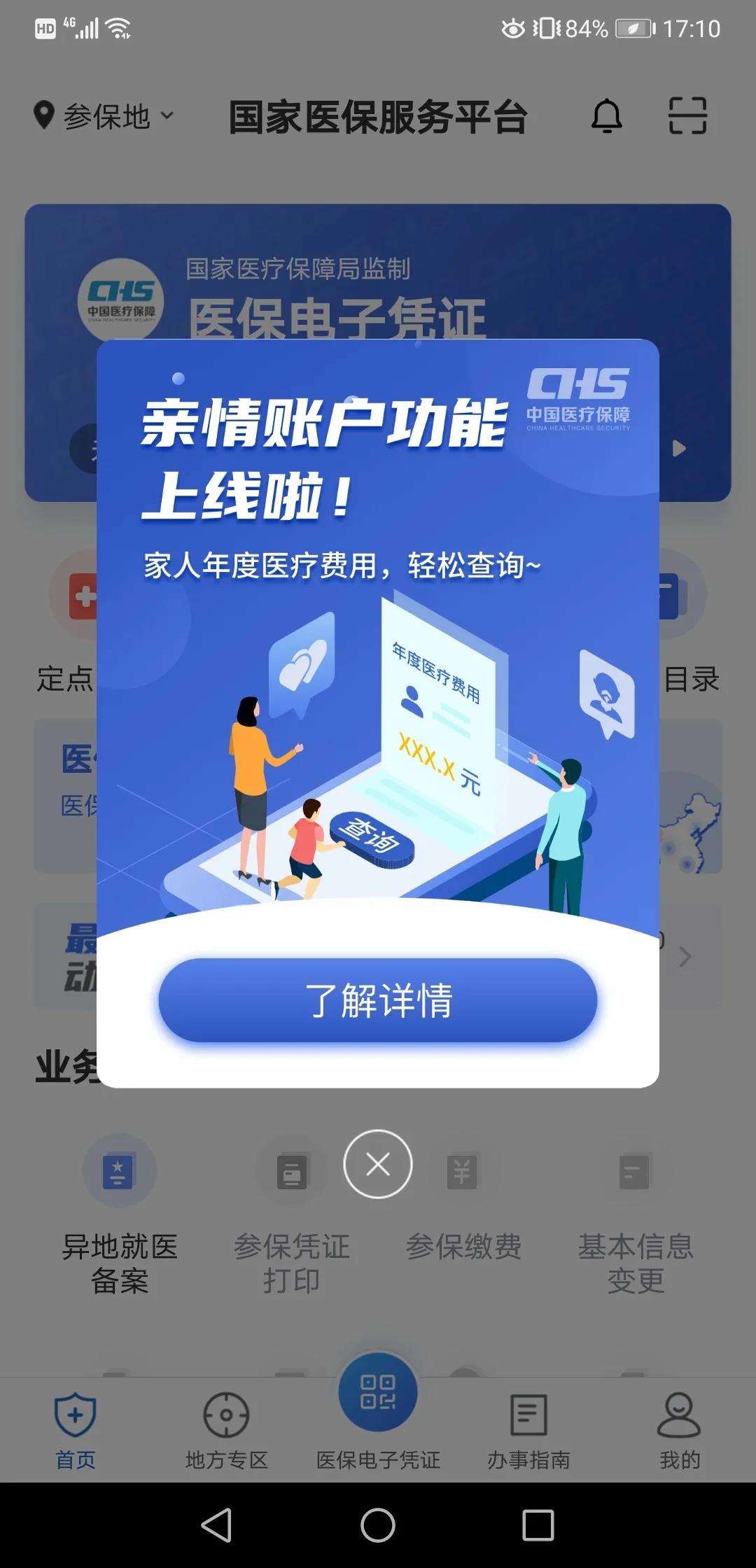Tap the right arrow on the banner carousel

click(x=677, y=449)
